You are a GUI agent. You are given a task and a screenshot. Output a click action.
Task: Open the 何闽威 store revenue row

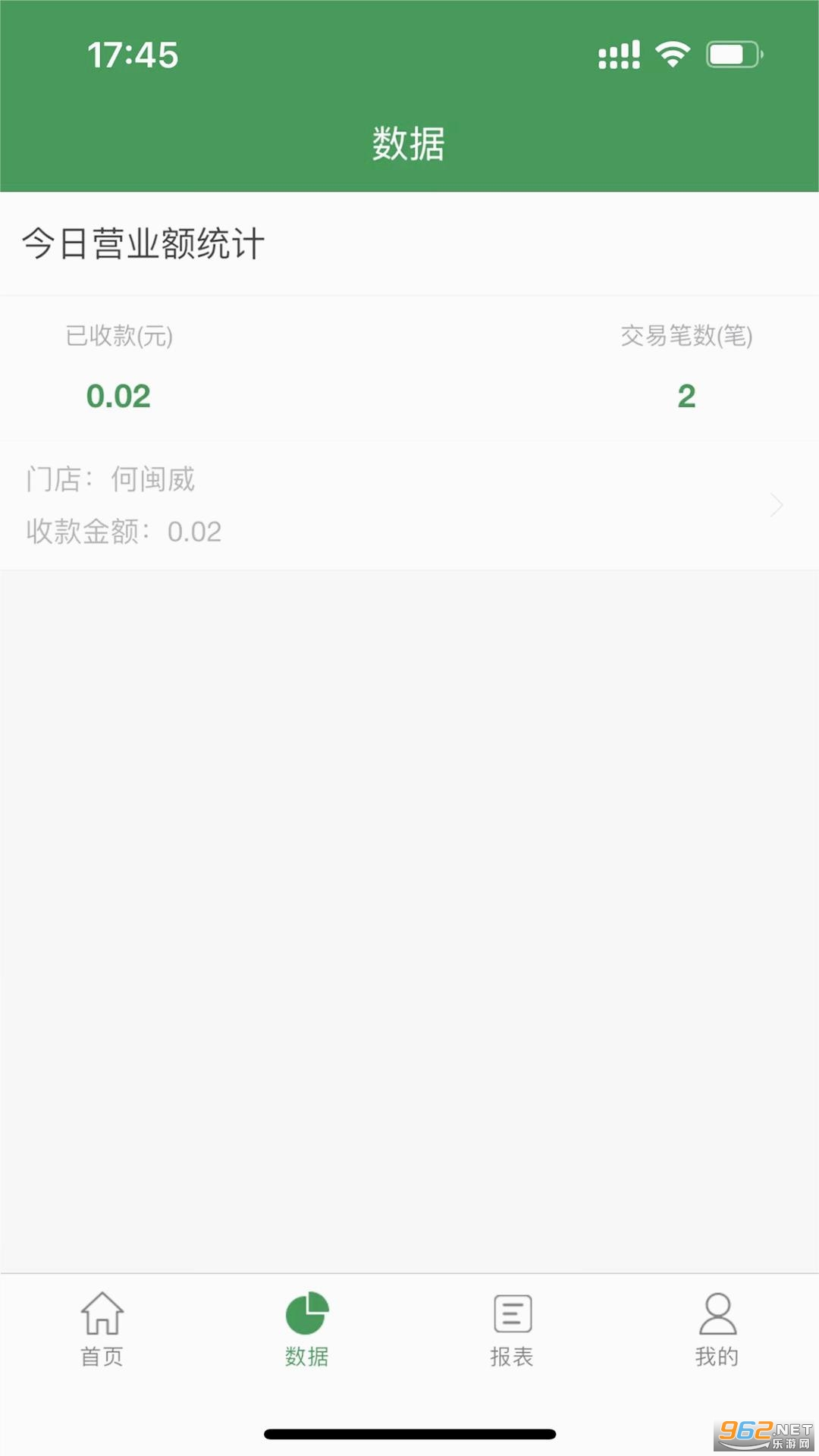tap(409, 505)
